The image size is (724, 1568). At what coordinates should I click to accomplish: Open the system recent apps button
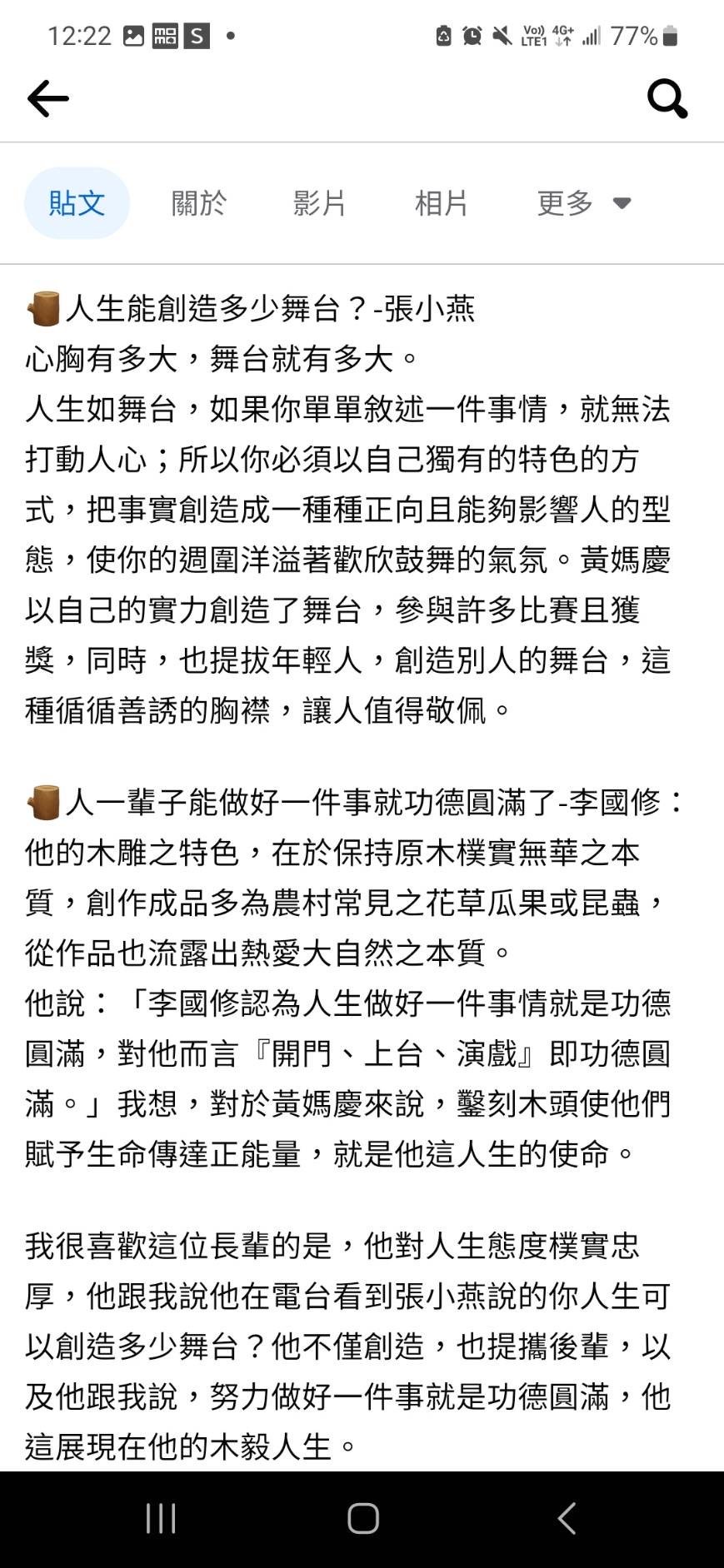coord(161,1518)
